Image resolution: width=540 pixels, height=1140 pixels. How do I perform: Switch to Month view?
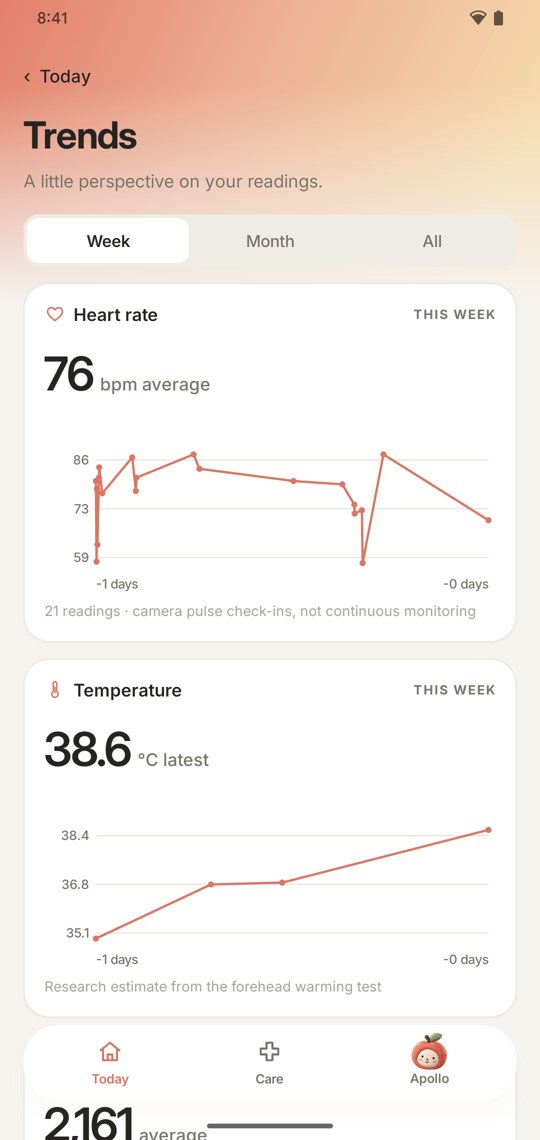tap(270, 241)
